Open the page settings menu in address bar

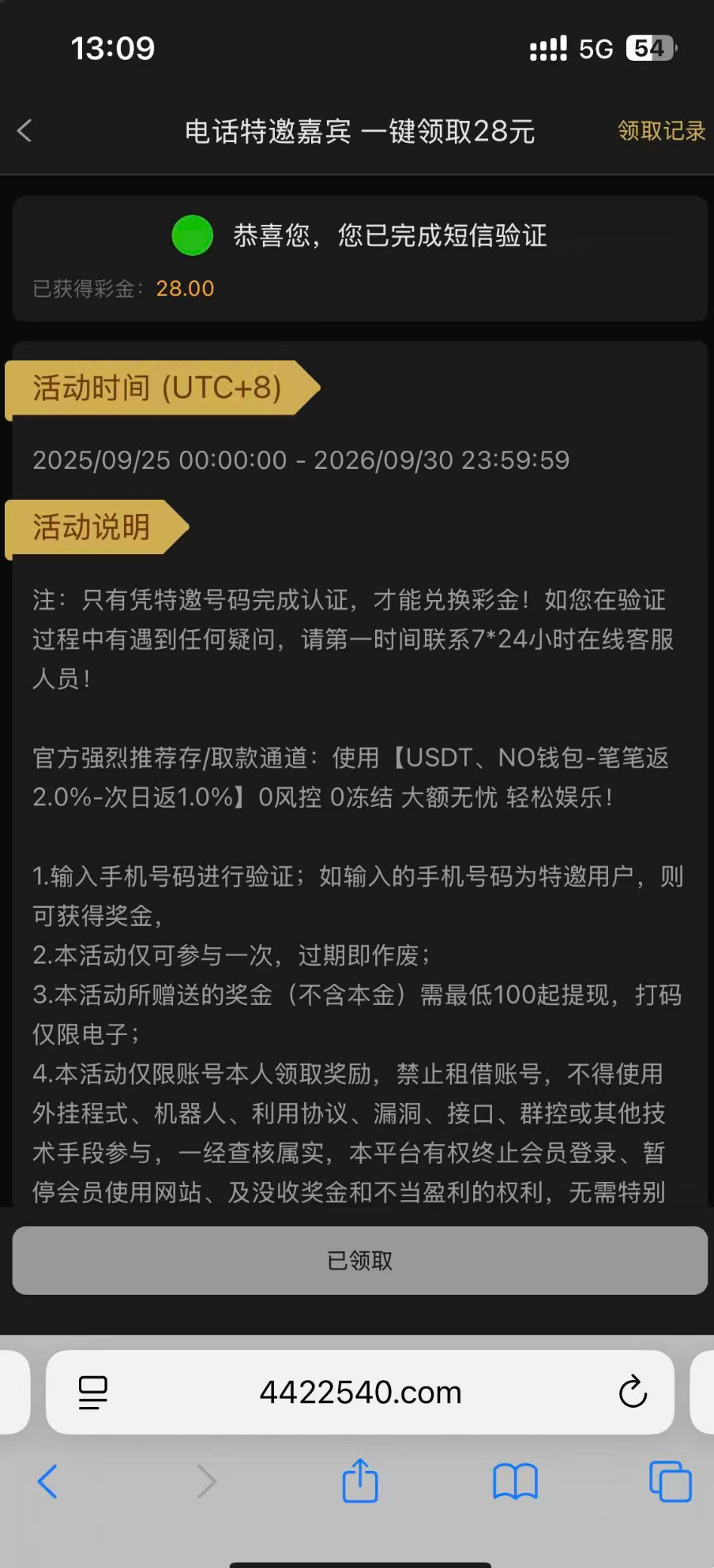(x=93, y=1392)
